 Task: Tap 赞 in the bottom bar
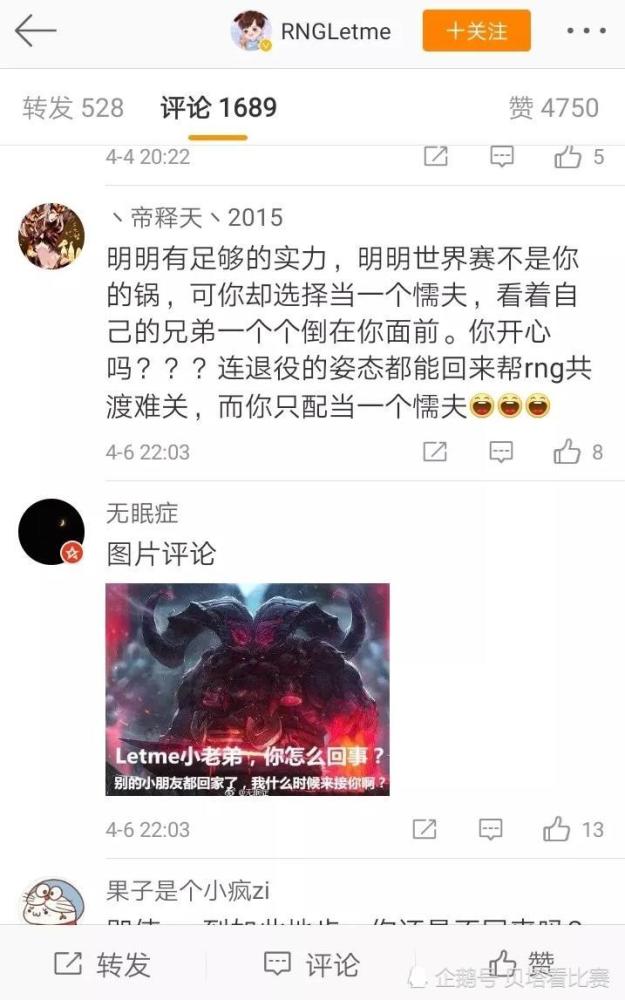pyautogui.click(x=522, y=963)
